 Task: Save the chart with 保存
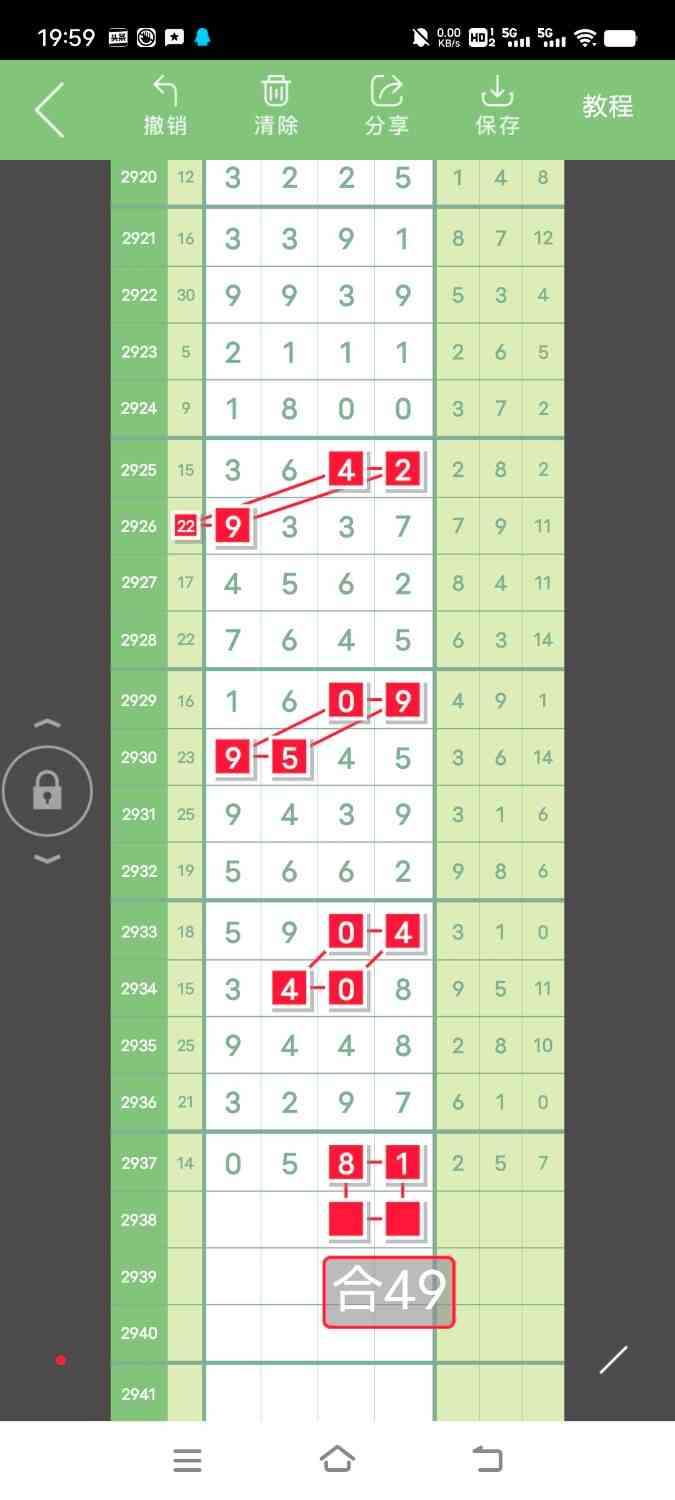(497, 107)
